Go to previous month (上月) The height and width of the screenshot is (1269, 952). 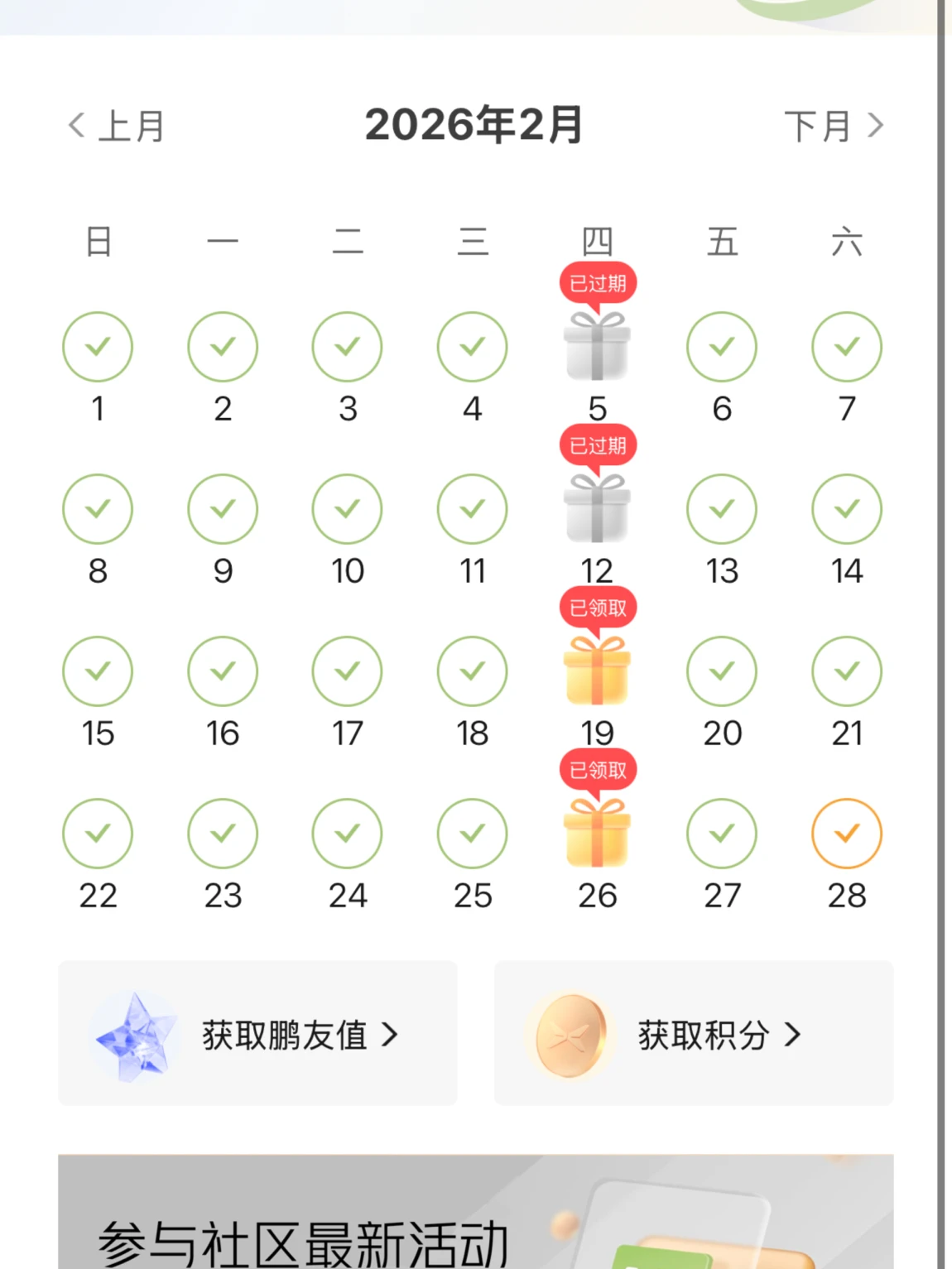(117, 127)
